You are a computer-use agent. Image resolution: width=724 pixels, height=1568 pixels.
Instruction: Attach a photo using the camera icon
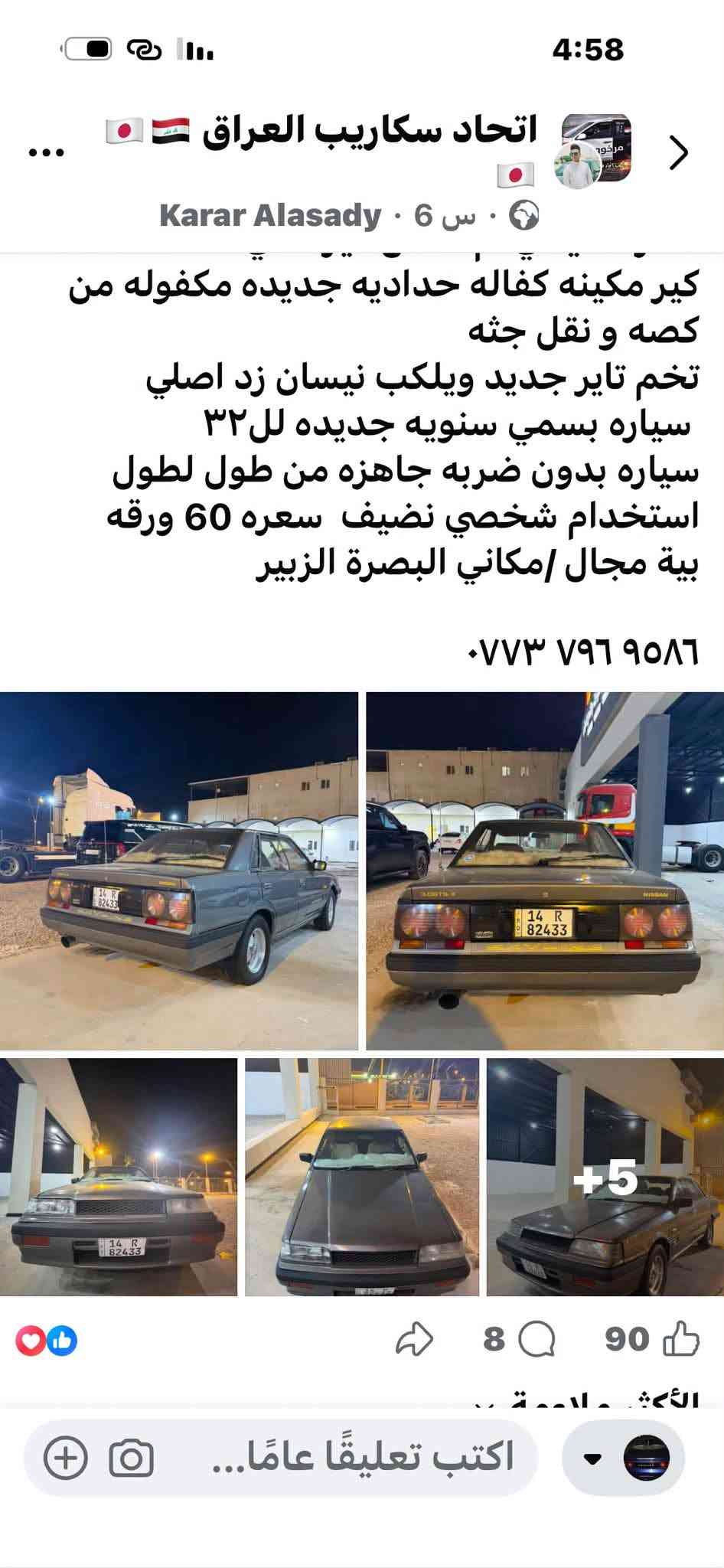tap(132, 1459)
